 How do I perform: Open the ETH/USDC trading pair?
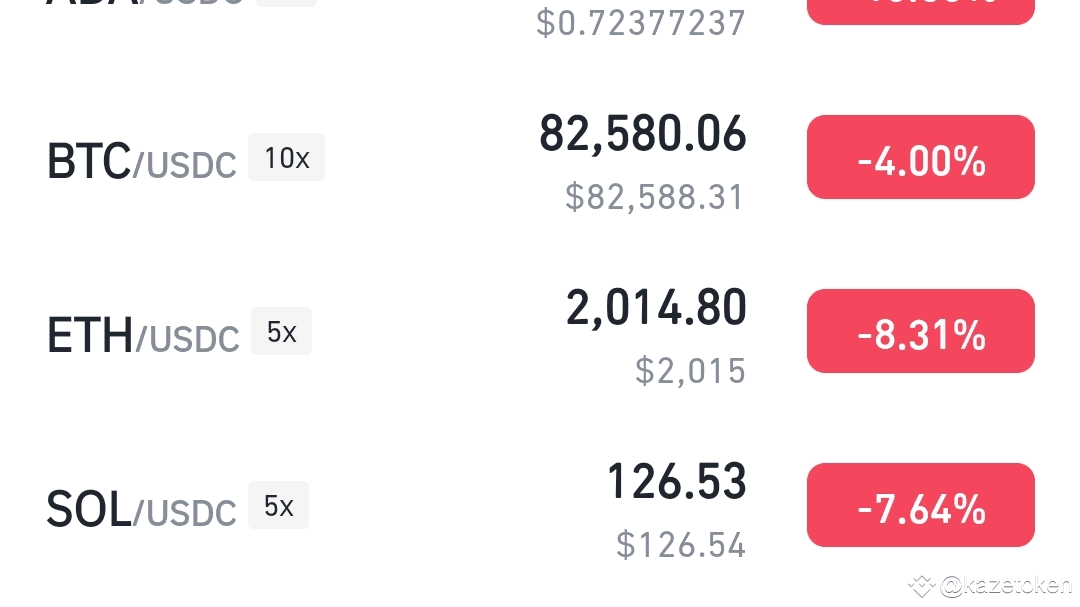point(143,336)
